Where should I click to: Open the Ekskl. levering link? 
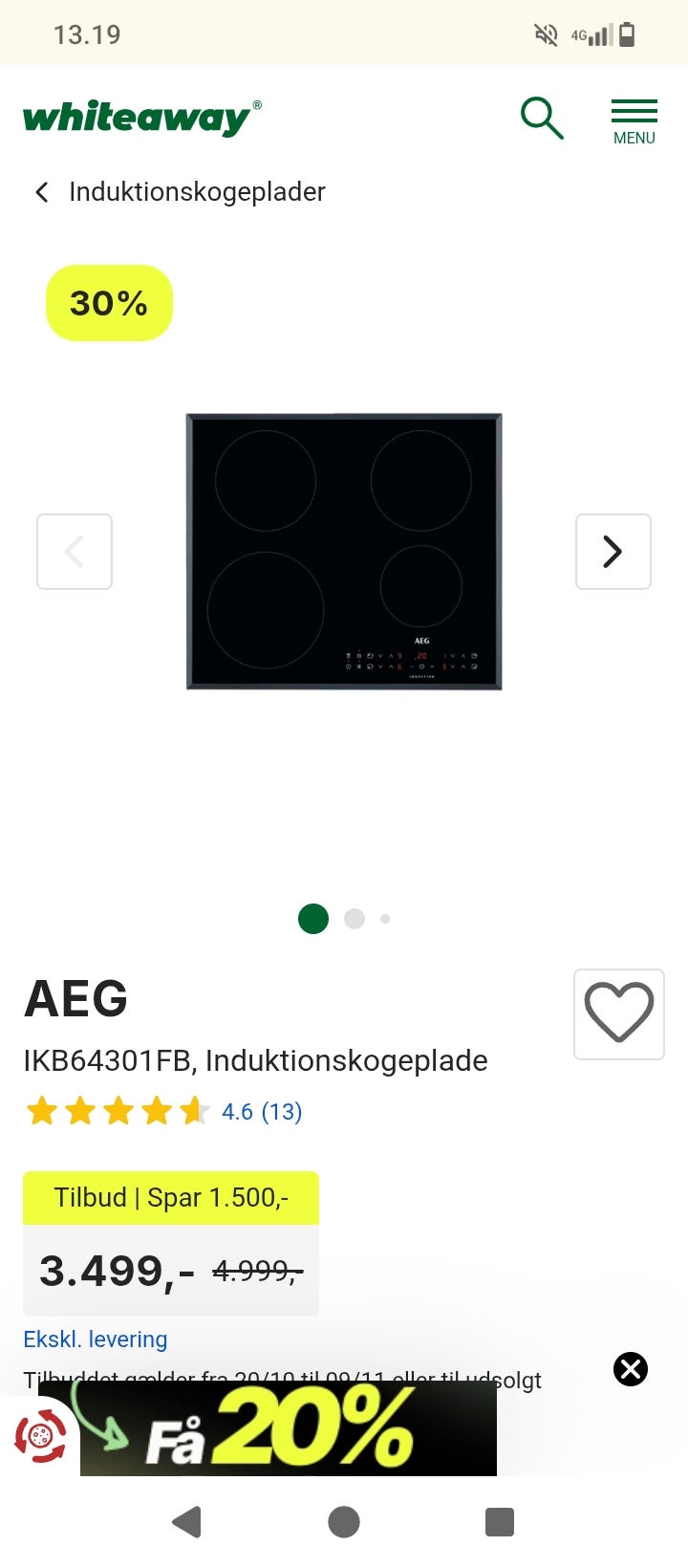point(96,1339)
